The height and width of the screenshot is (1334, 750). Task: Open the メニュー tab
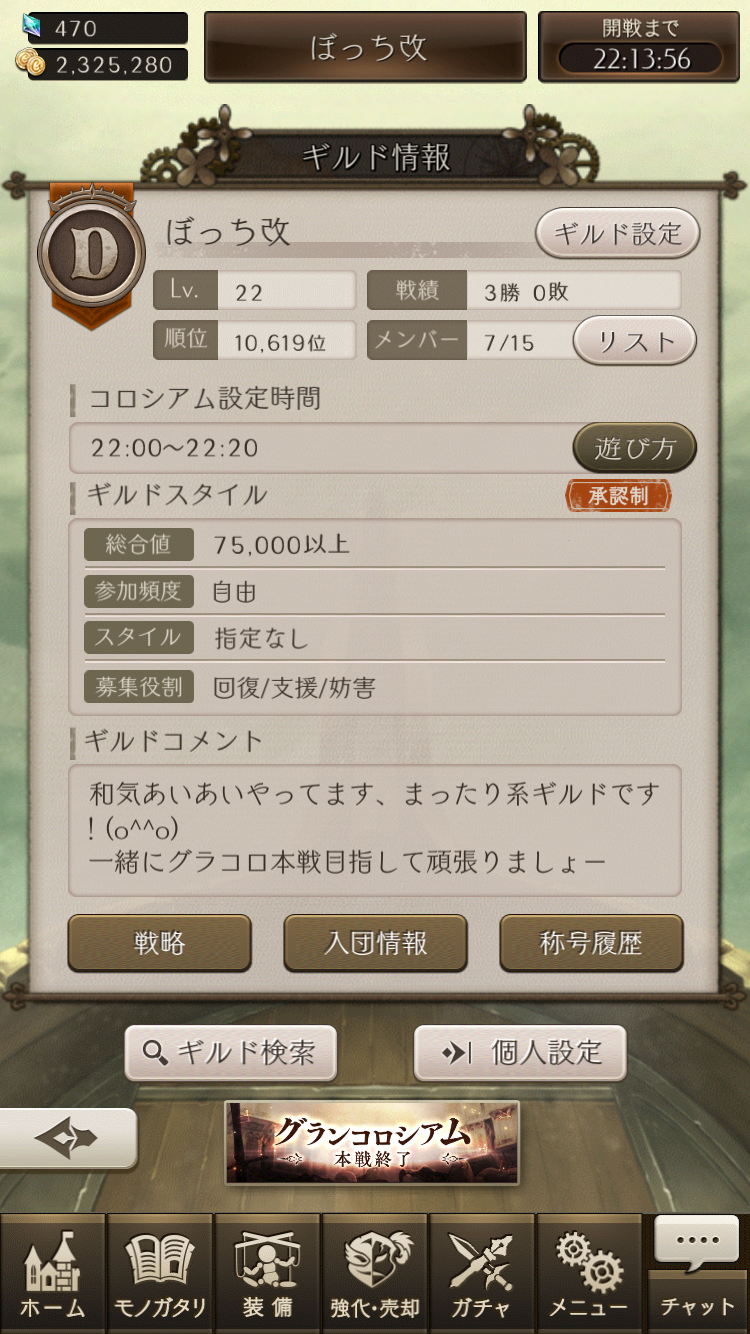[x=589, y=1273]
